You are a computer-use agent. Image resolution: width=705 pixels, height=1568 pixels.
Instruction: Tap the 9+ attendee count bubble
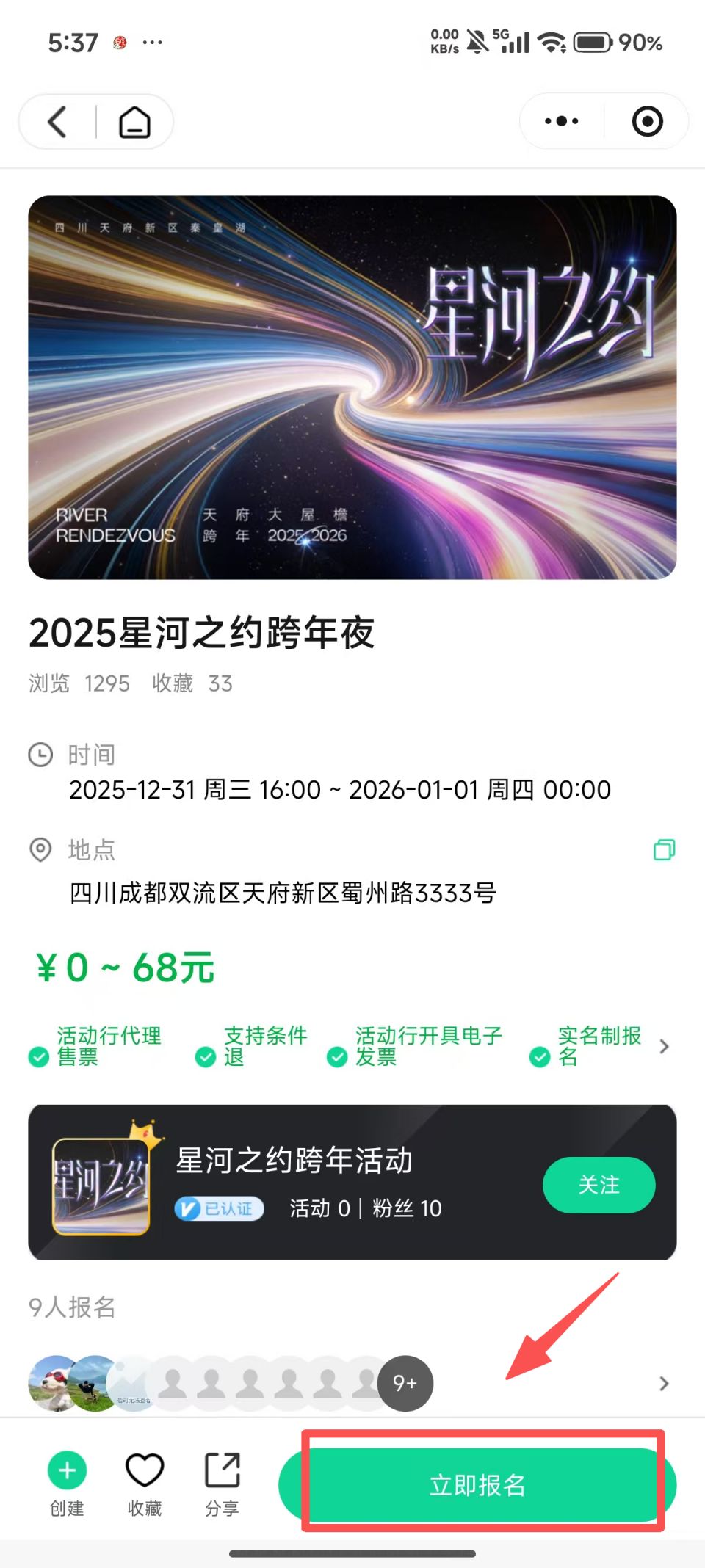click(x=405, y=1383)
